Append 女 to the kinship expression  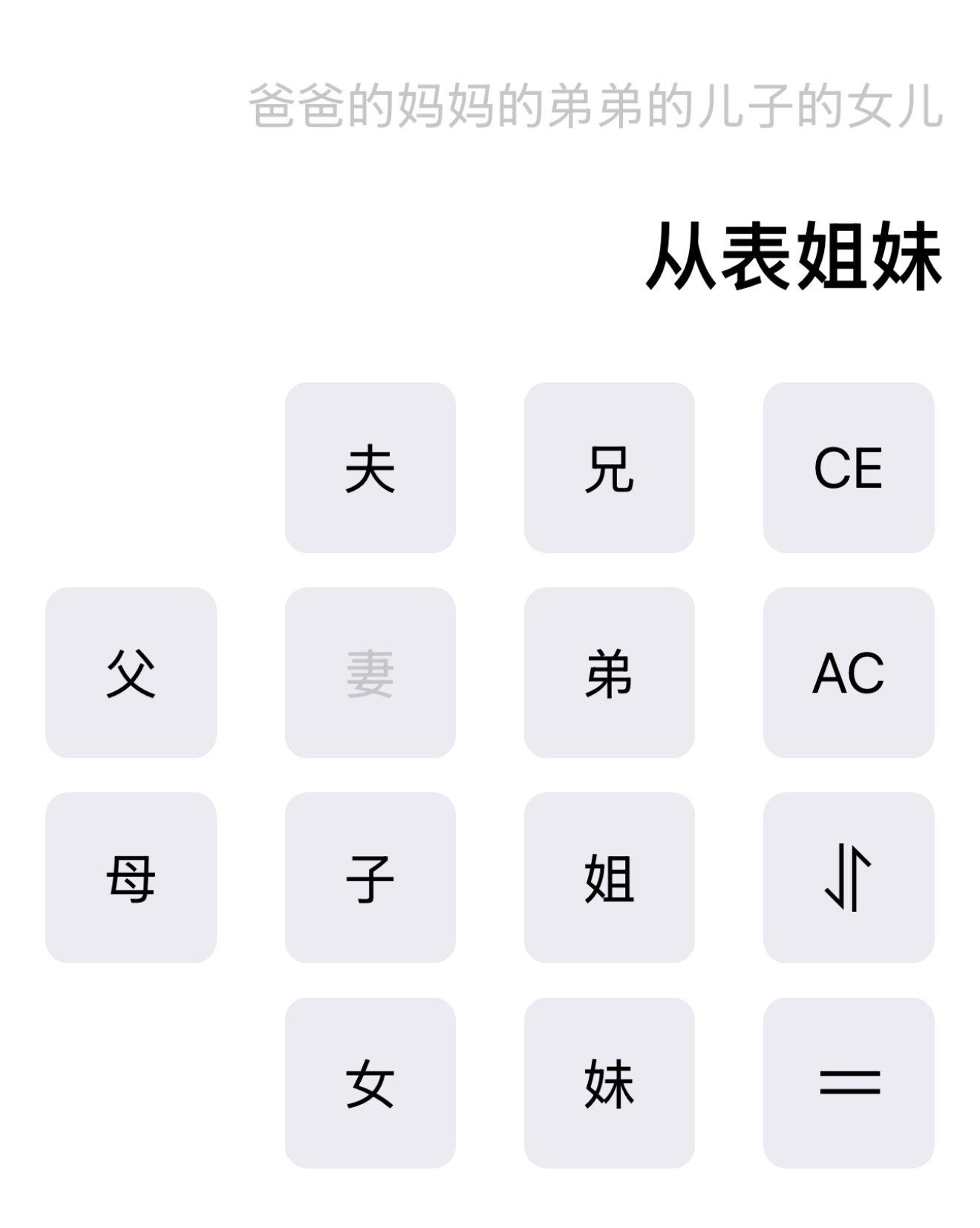click(370, 1085)
